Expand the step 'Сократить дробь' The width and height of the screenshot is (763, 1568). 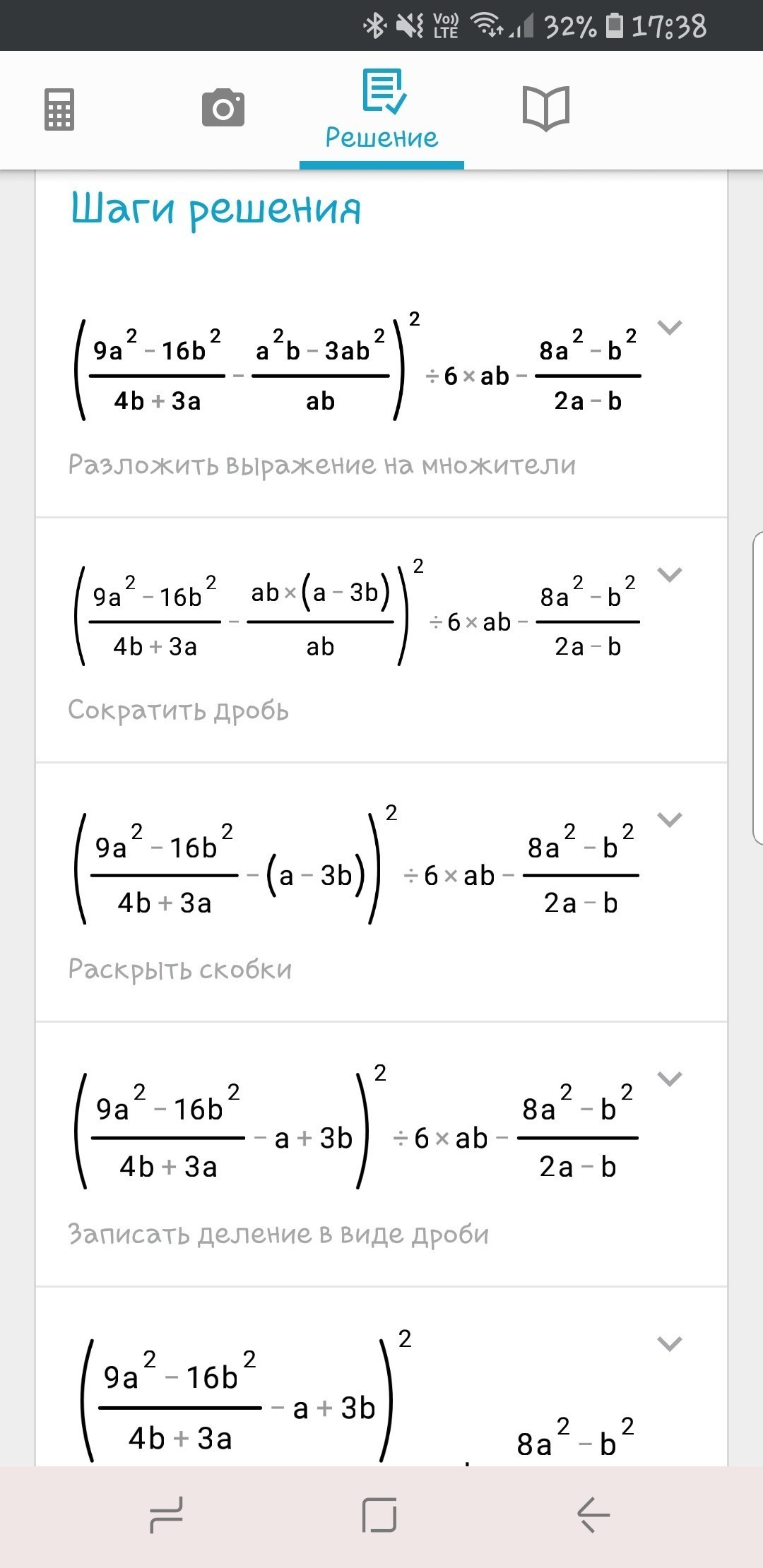(670, 574)
